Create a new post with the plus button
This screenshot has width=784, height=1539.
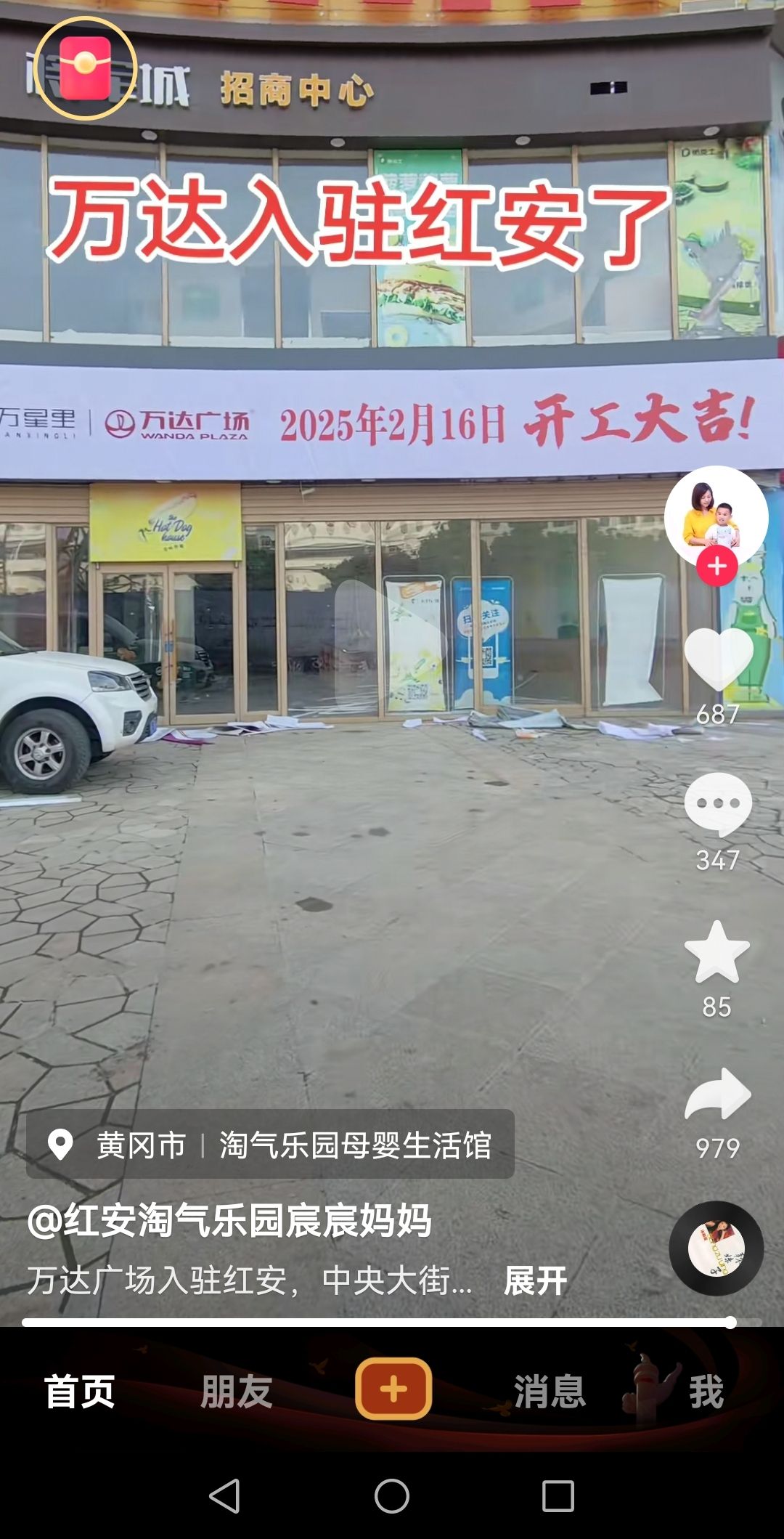[x=393, y=1389]
